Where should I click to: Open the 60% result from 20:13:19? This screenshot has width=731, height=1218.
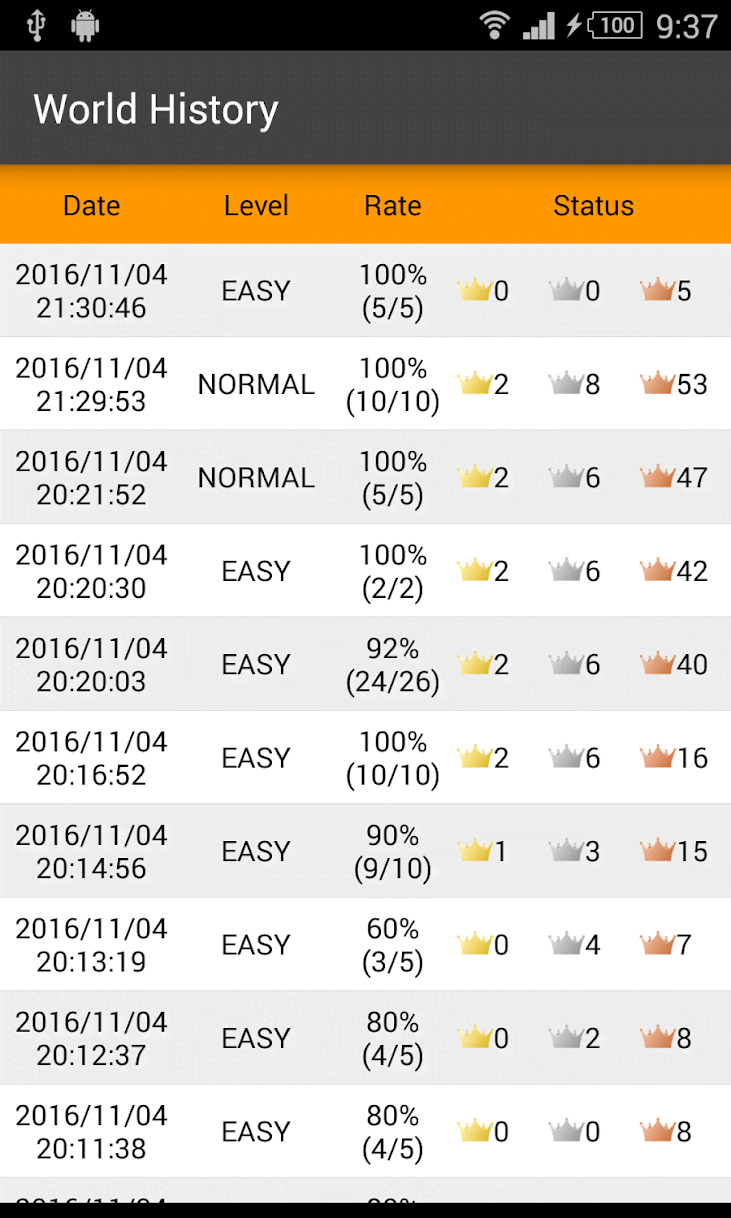pyautogui.click(x=365, y=945)
